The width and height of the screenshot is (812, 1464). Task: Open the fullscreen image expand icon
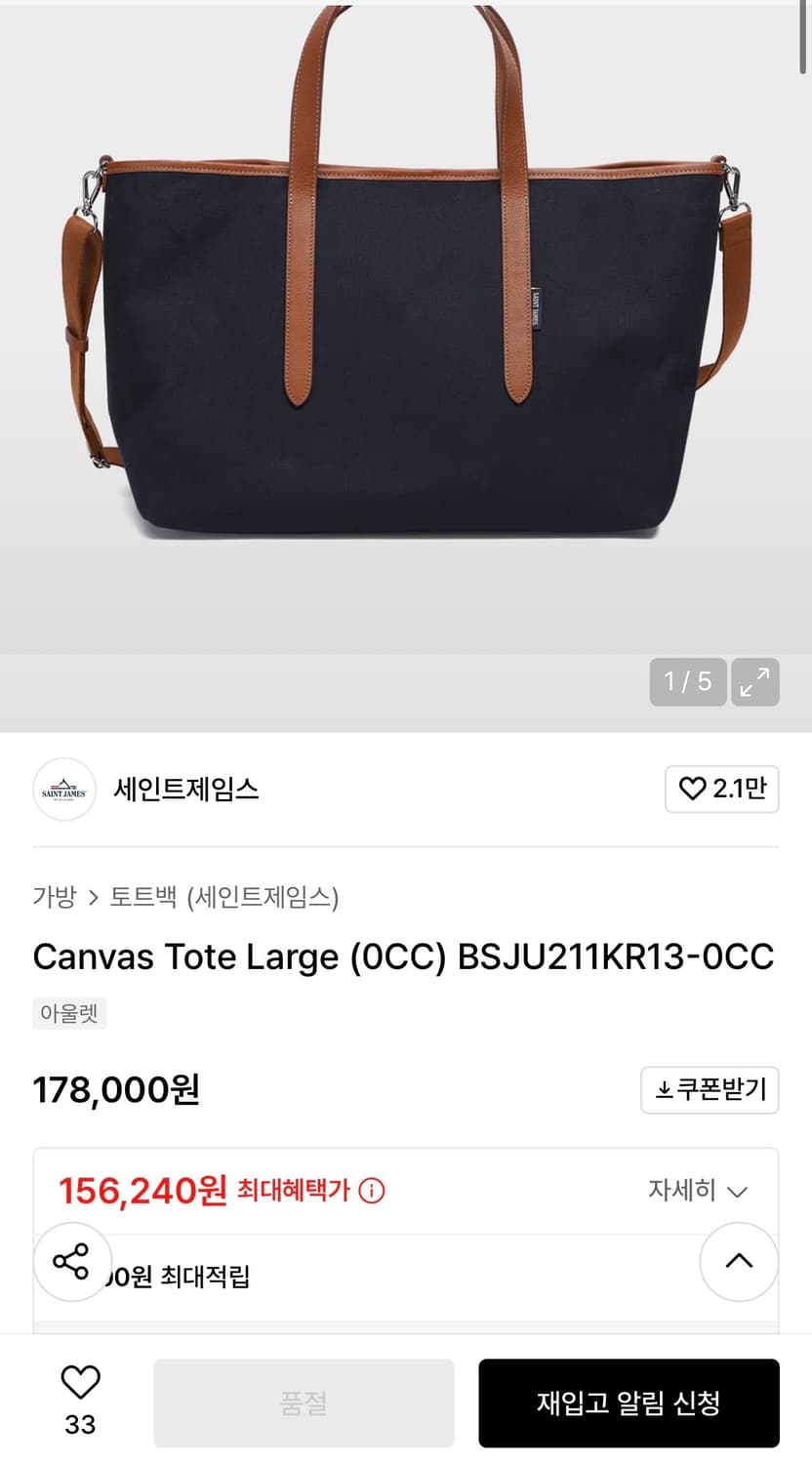[x=754, y=682]
